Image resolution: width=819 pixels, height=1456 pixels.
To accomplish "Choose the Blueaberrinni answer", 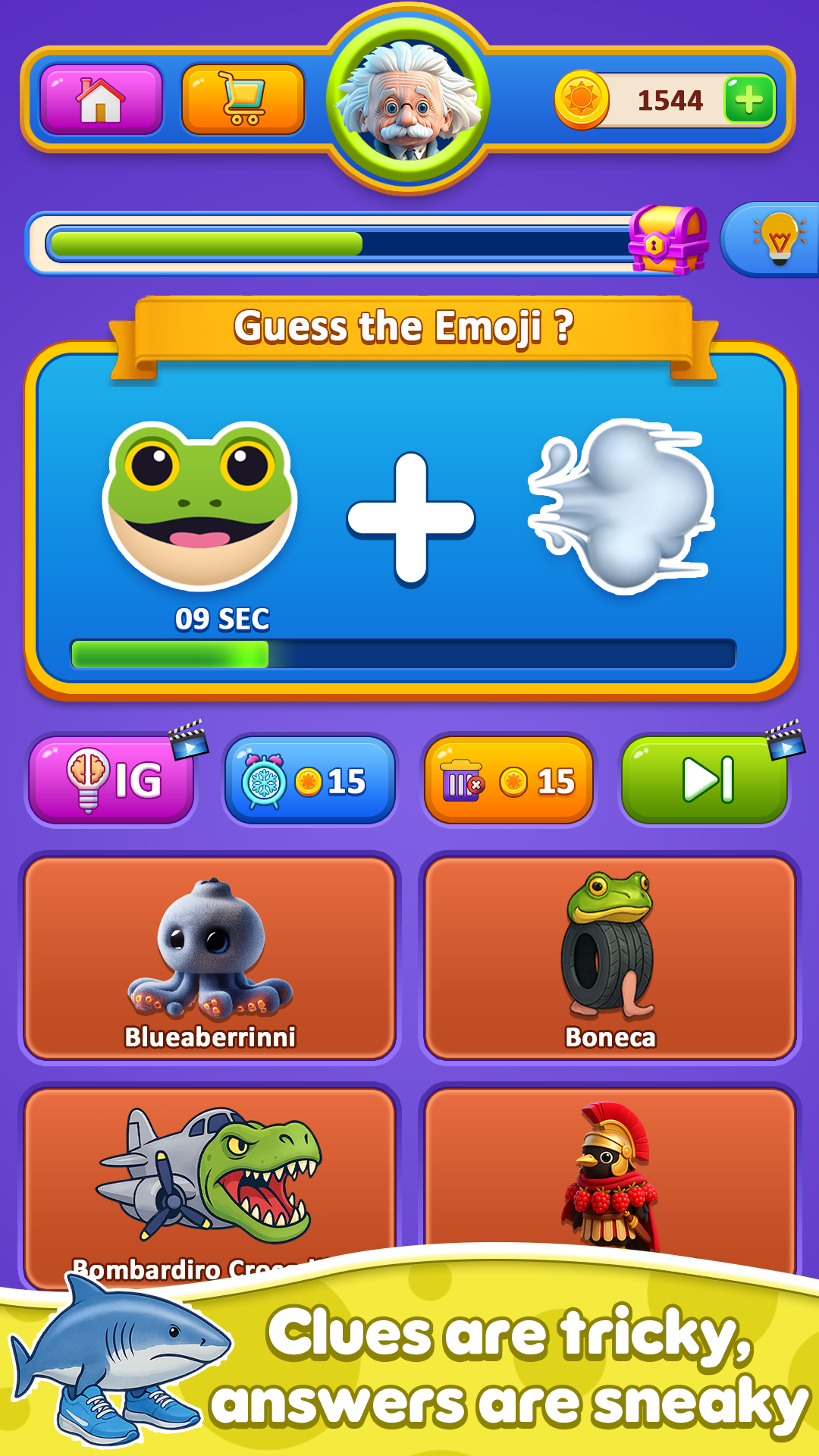I will point(210,959).
